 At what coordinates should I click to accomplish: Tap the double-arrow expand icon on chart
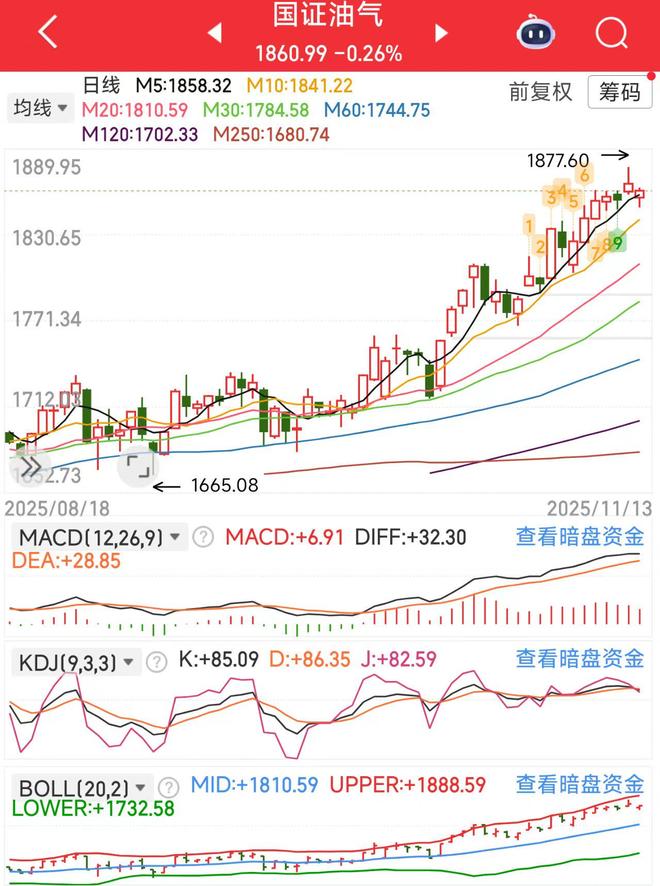tap(30, 466)
